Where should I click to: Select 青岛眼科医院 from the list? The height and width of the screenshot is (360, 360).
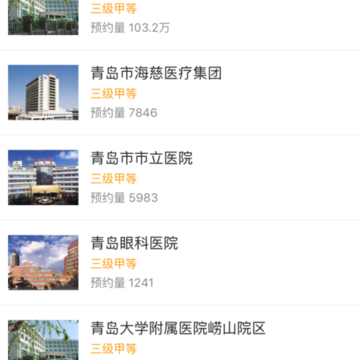[180, 262]
